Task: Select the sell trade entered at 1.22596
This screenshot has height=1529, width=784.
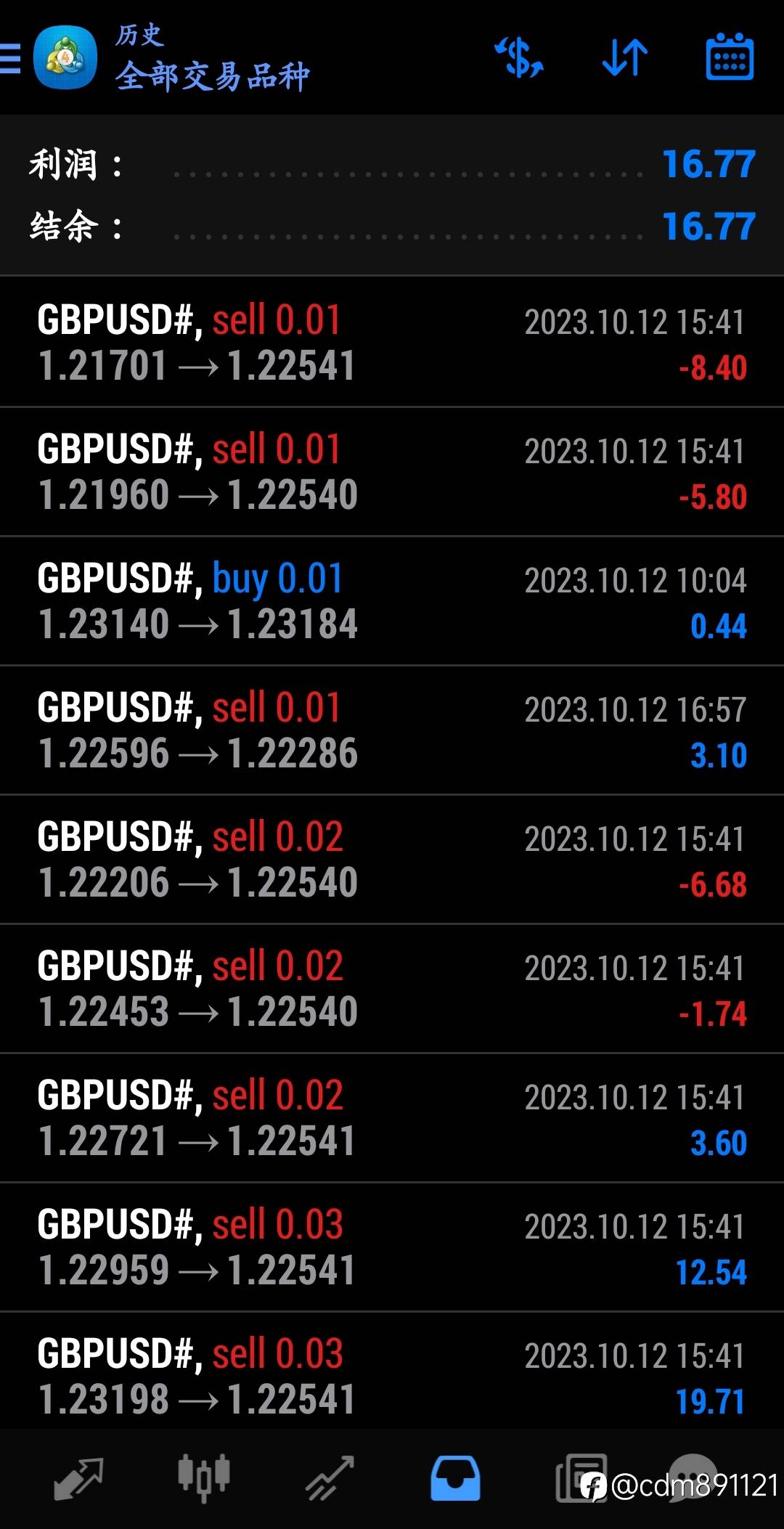Action: (x=392, y=730)
